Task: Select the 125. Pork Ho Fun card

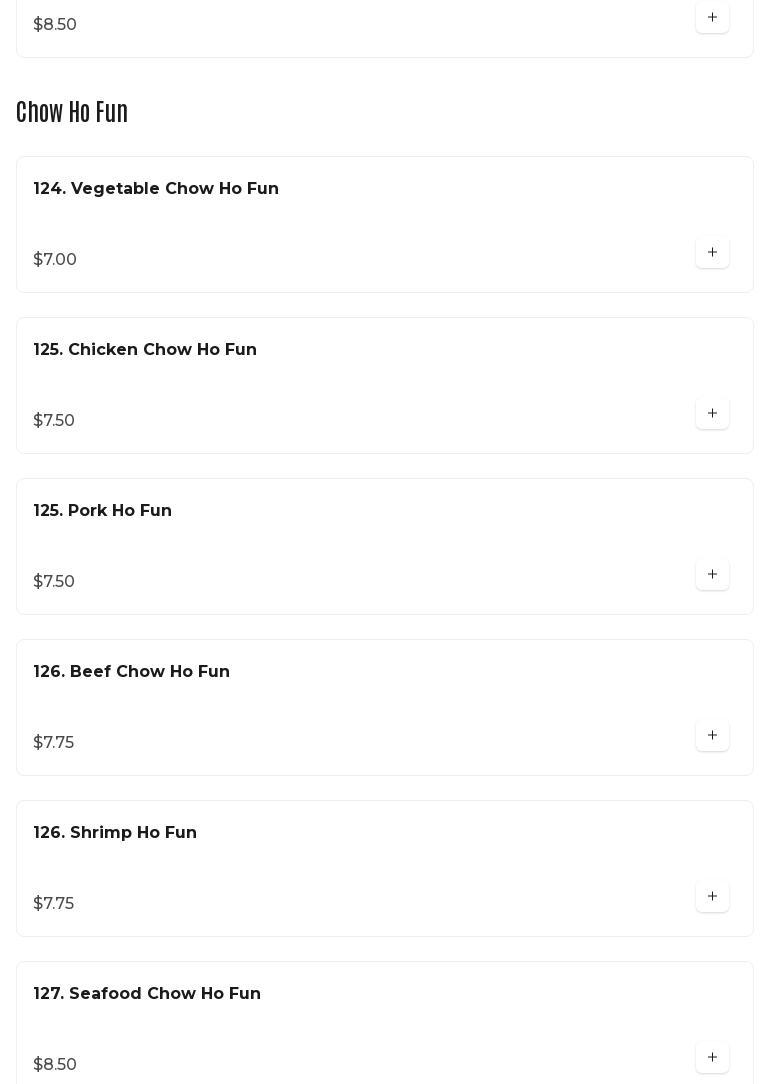Action: (103, 511)
